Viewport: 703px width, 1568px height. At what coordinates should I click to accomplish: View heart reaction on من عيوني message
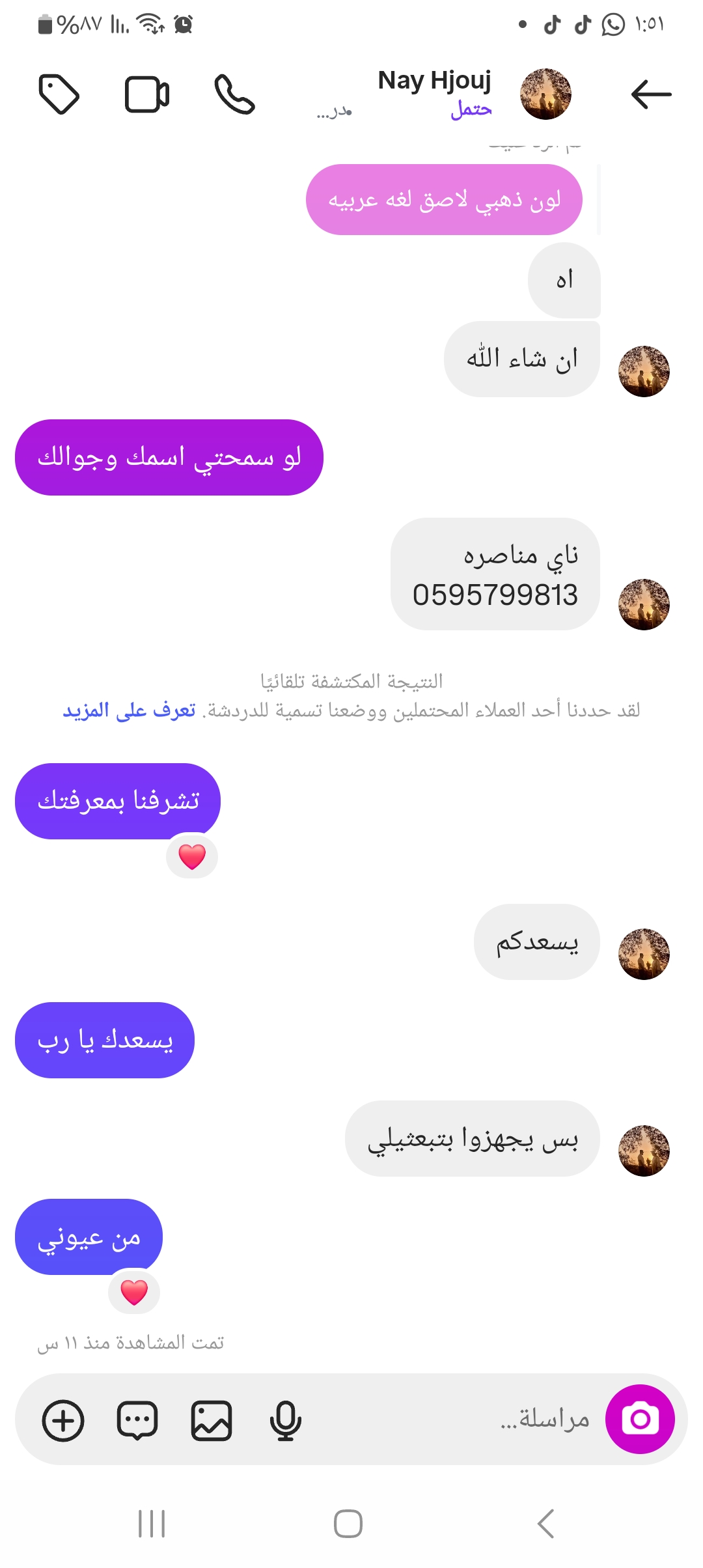coord(134,1292)
